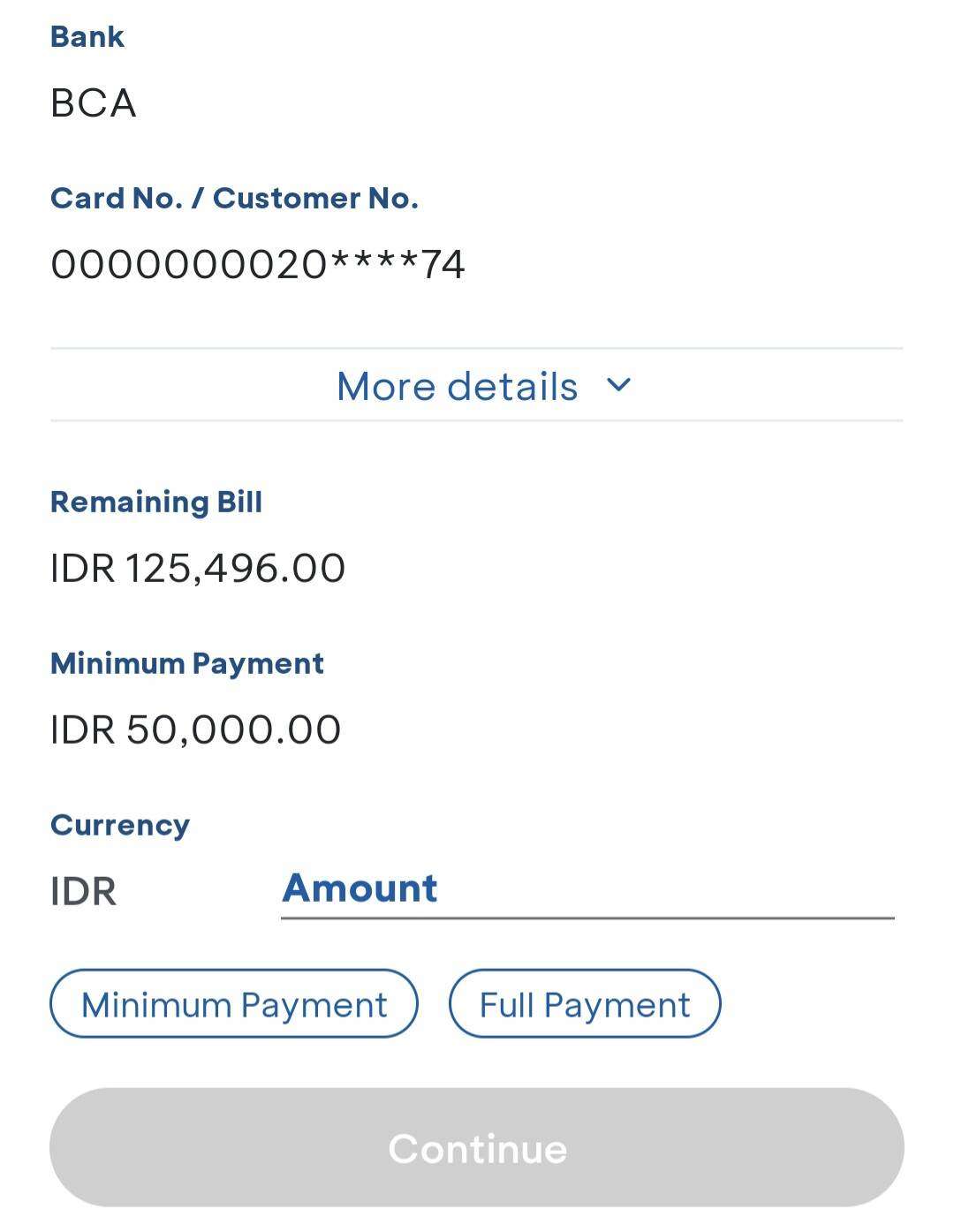Click the Minimum Payment heading
Viewport: 954px width, 1232px height.
[187, 663]
